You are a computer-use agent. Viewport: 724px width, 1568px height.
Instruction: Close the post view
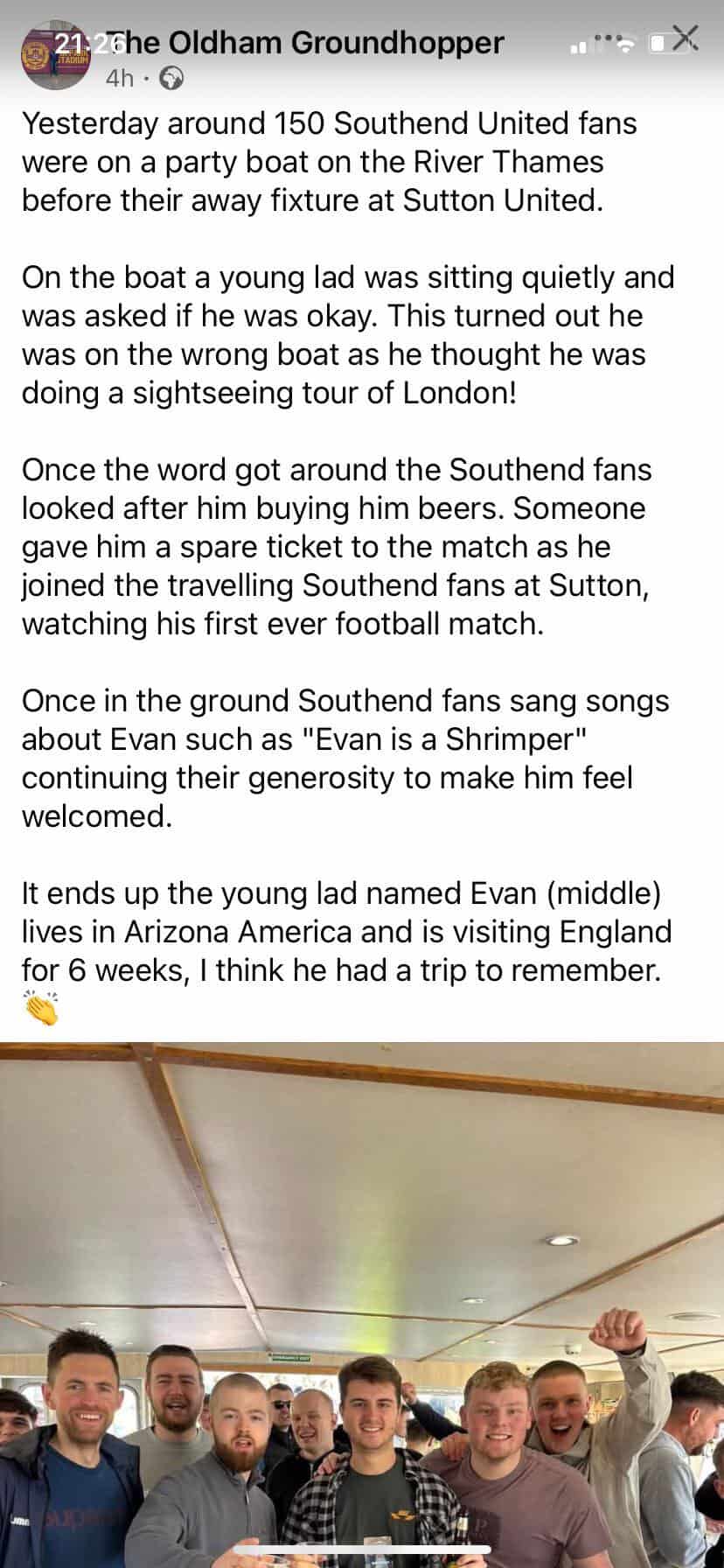(687, 38)
